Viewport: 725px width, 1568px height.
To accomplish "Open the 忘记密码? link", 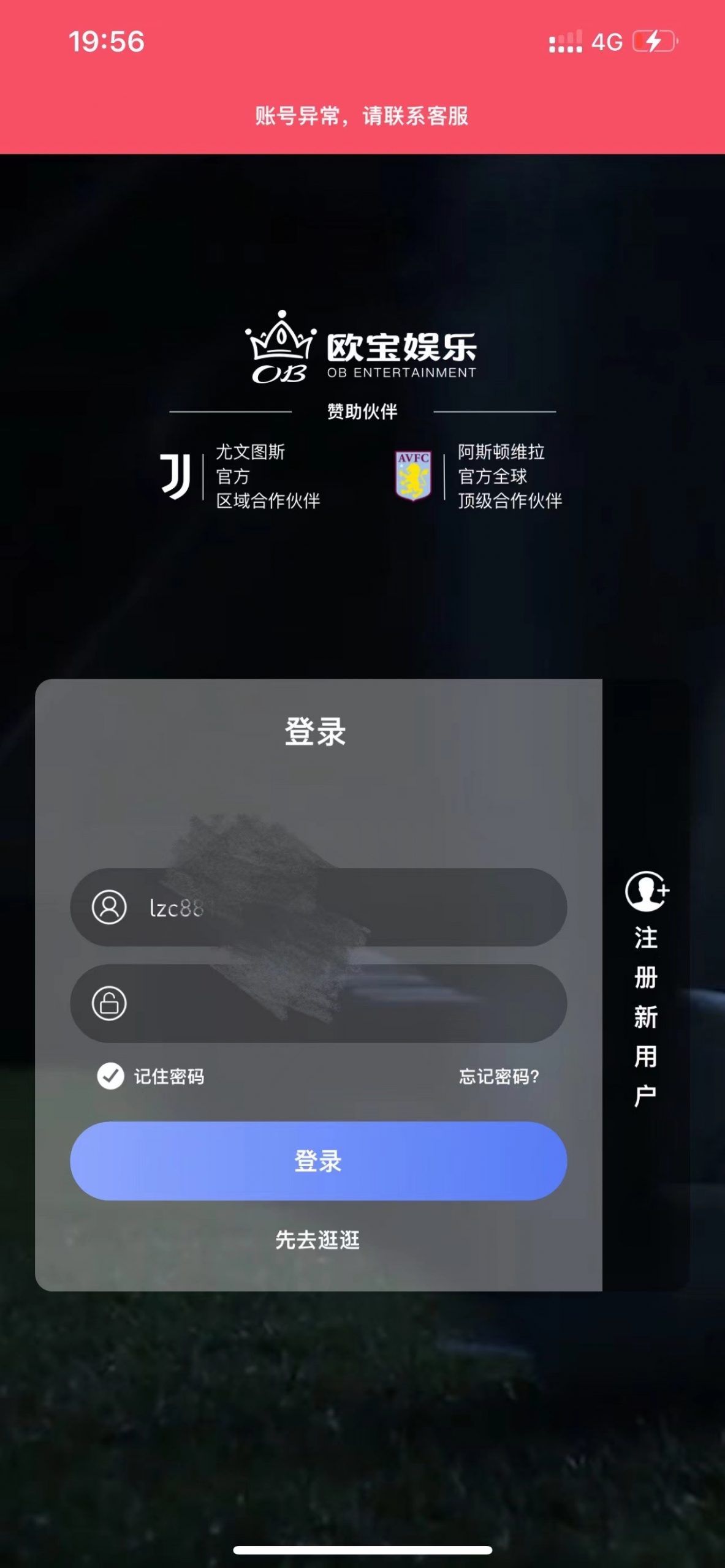I will click(499, 1076).
